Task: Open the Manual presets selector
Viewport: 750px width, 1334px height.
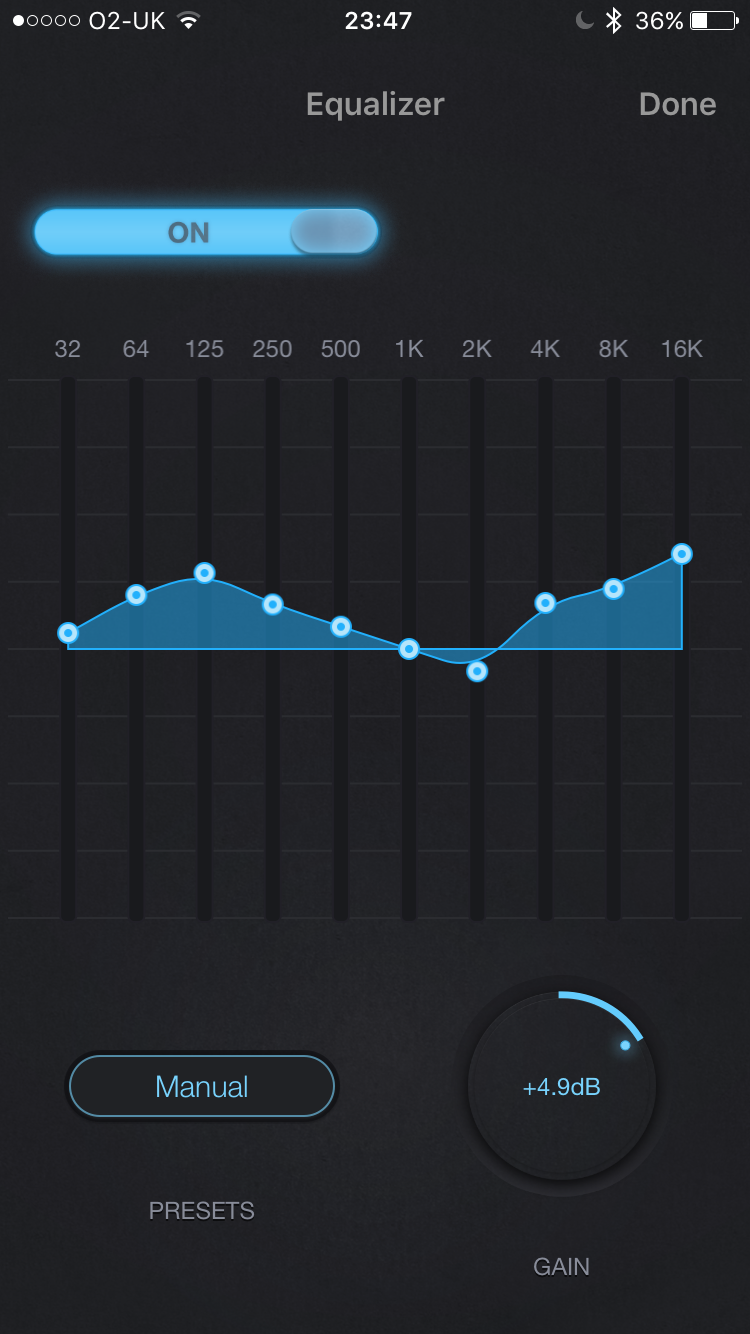Action: point(202,1086)
